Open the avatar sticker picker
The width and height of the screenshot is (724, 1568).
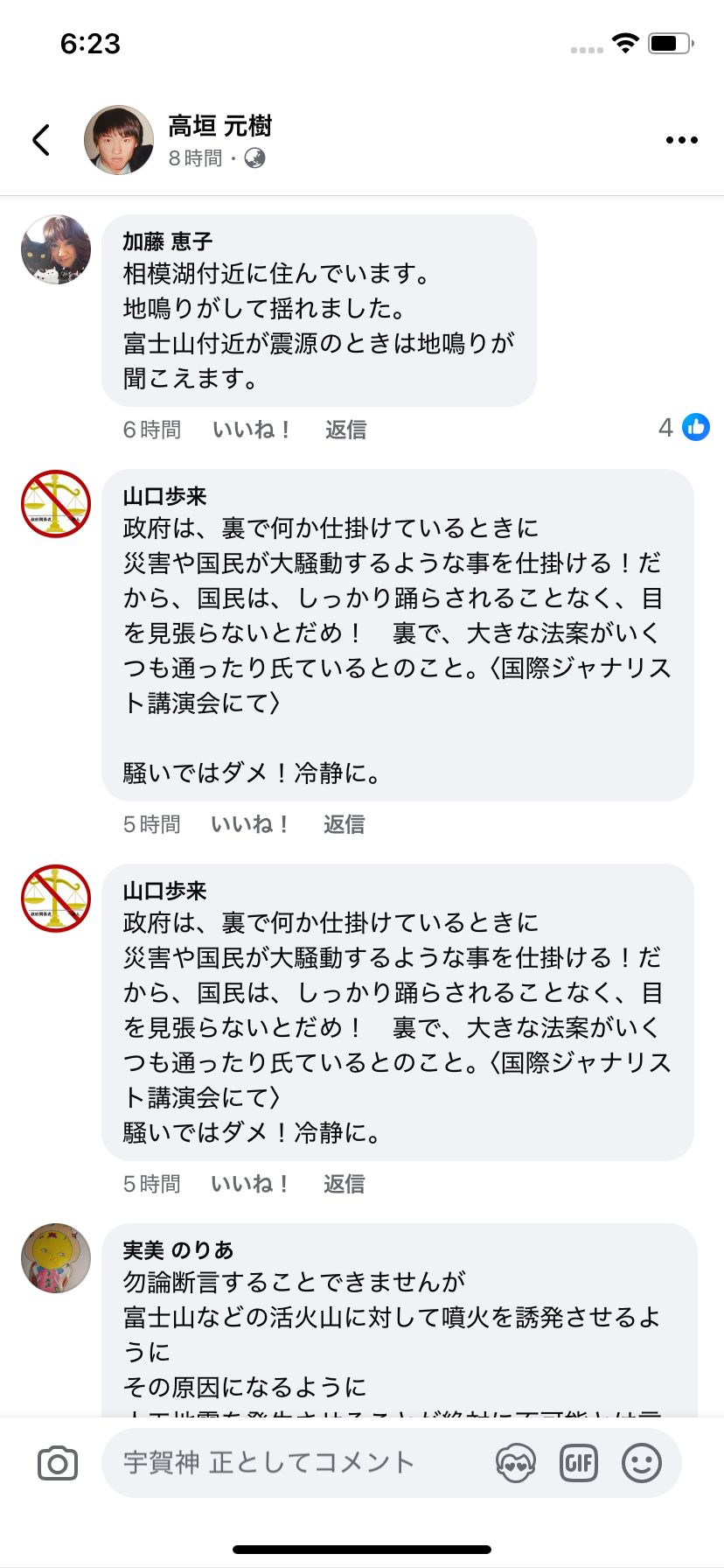pyautogui.click(x=516, y=1463)
